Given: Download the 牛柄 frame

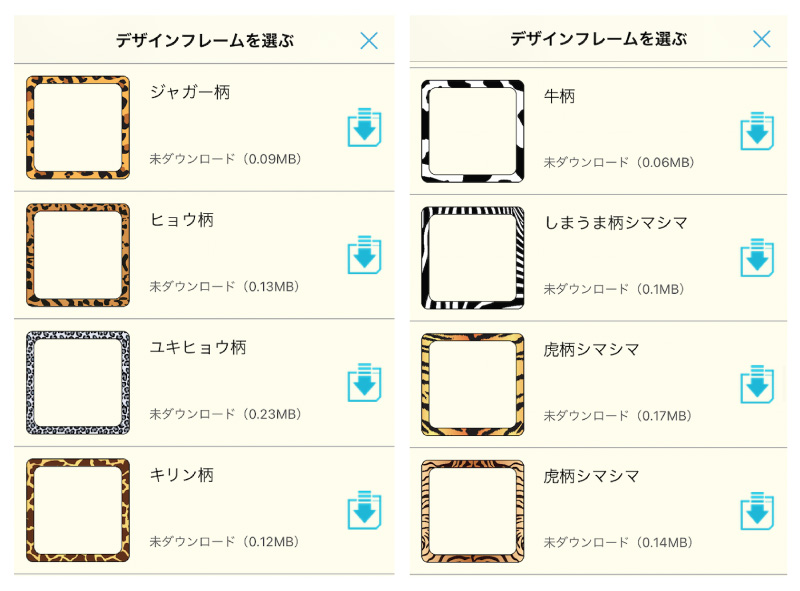Looking at the screenshot, I should click(x=757, y=131).
